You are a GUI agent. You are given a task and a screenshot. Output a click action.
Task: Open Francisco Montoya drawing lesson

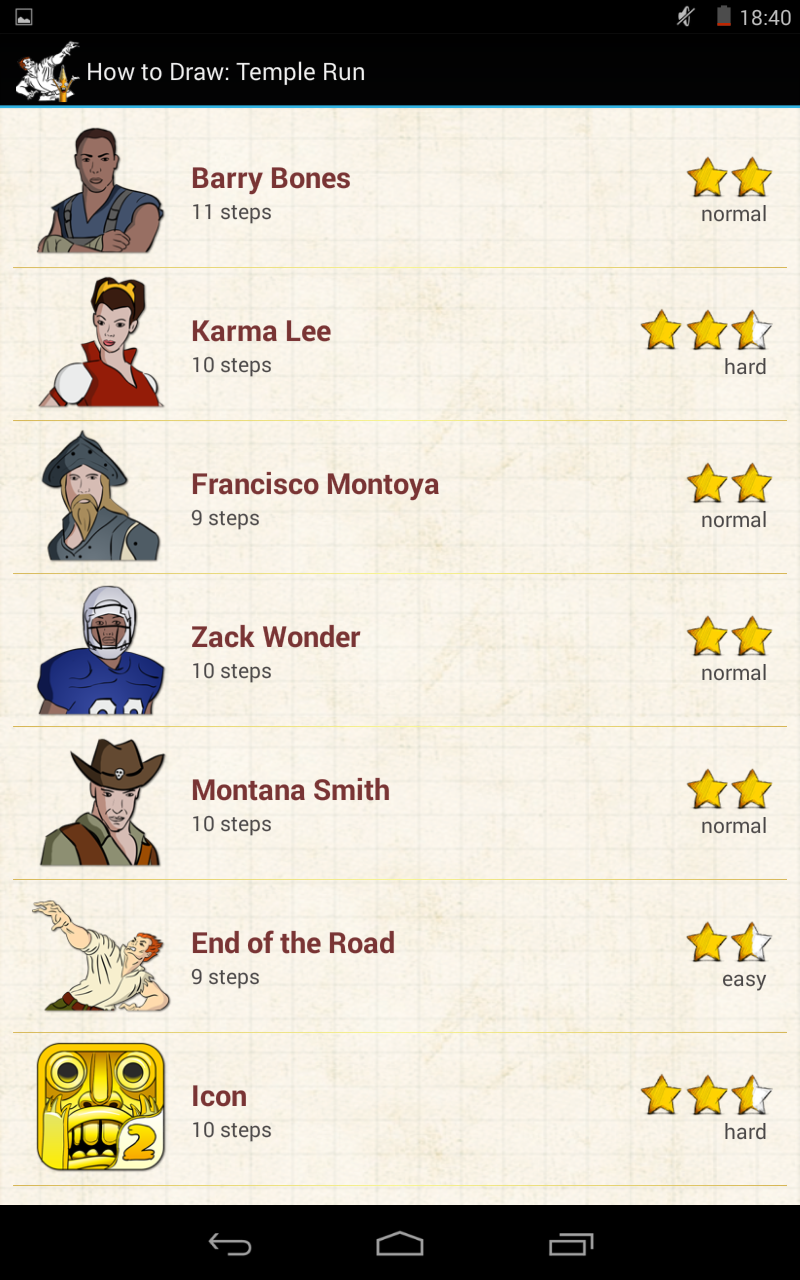(400, 497)
